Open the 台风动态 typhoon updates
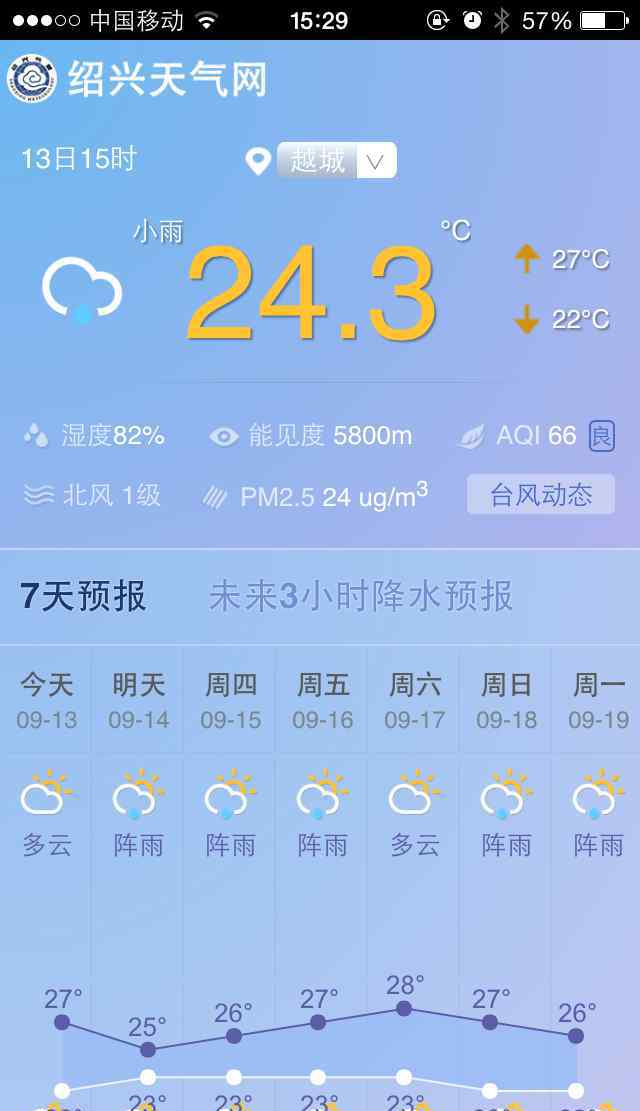 coord(540,494)
